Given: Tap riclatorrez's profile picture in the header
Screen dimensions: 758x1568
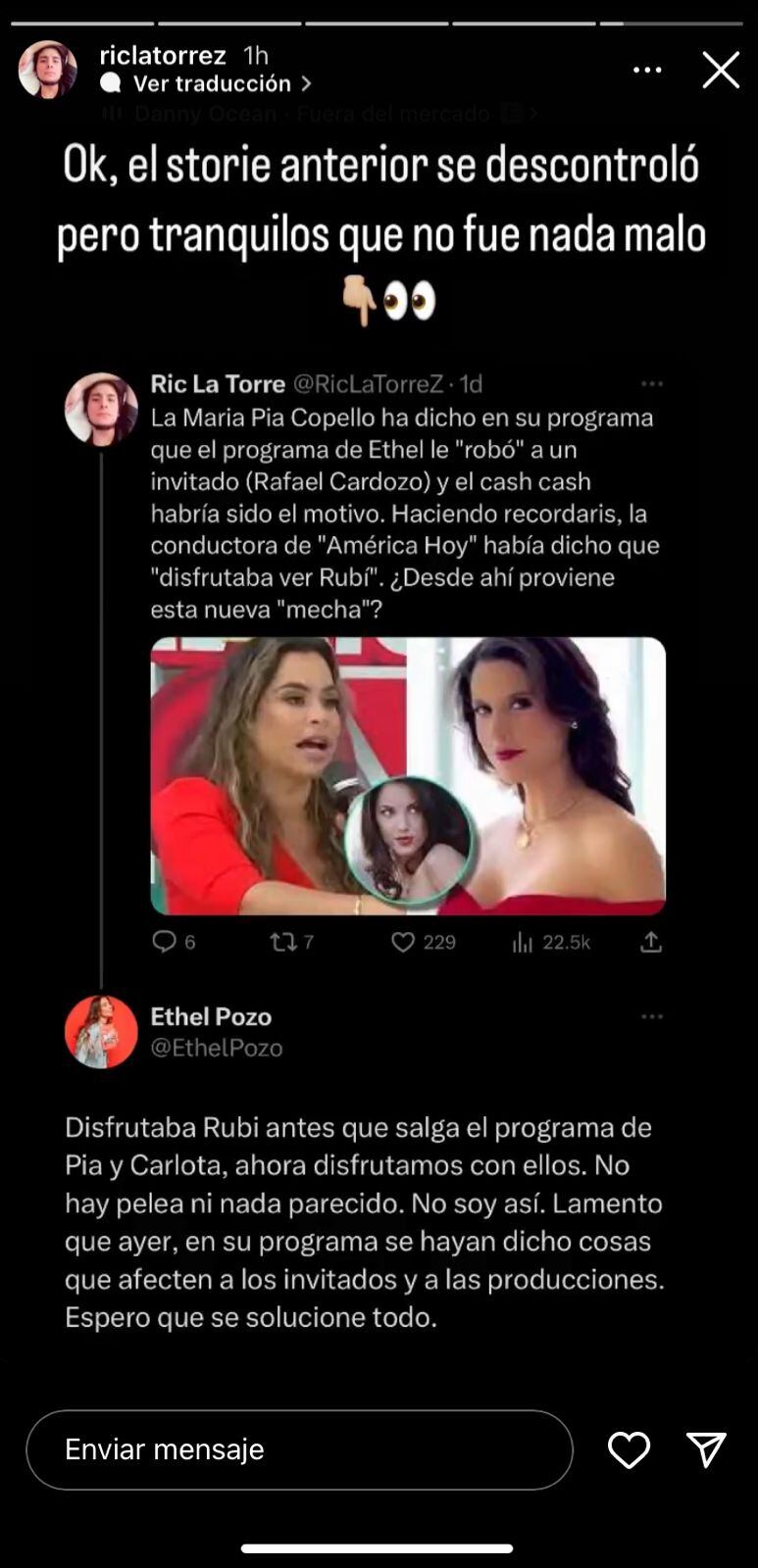Looking at the screenshot, I should pos(47,70).
